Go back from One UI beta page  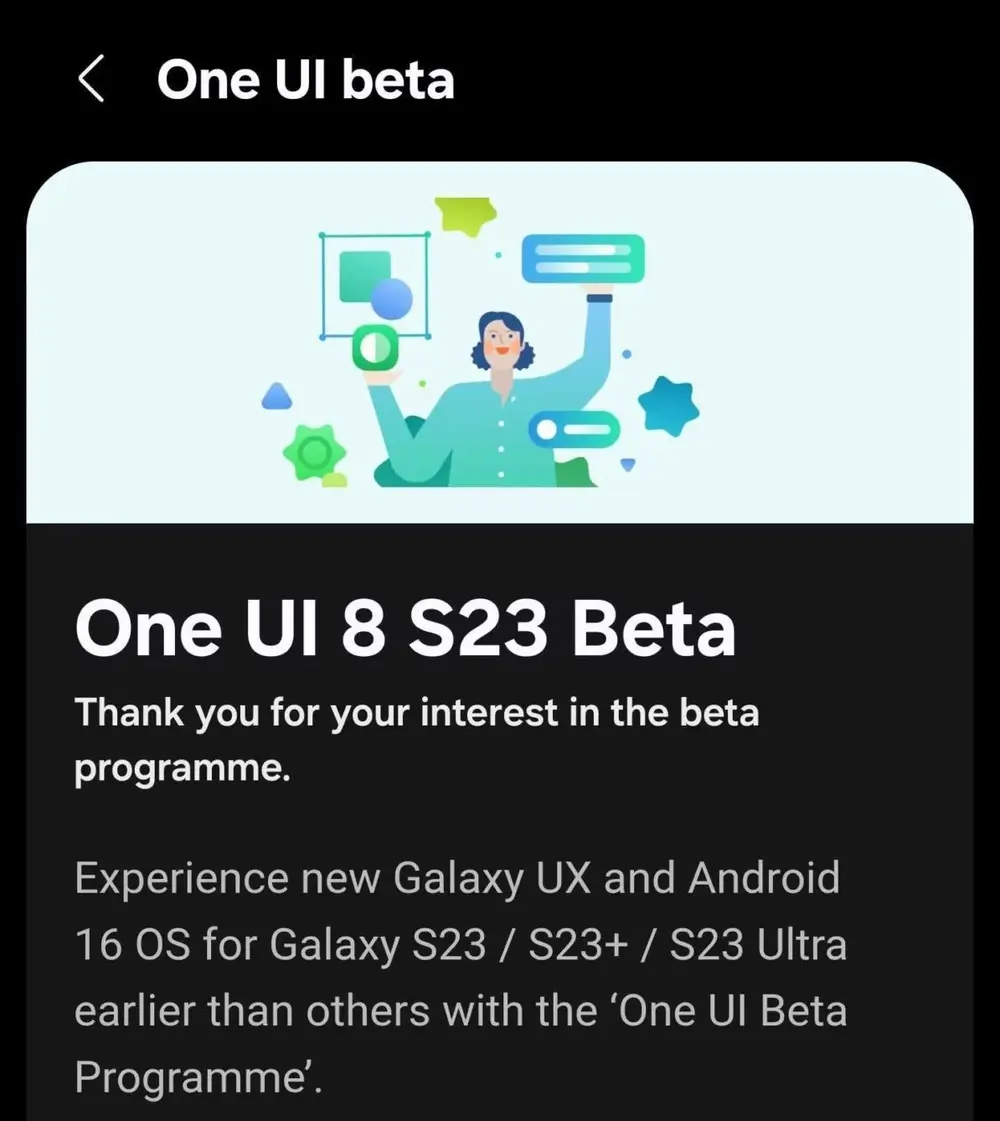[91, 79]
